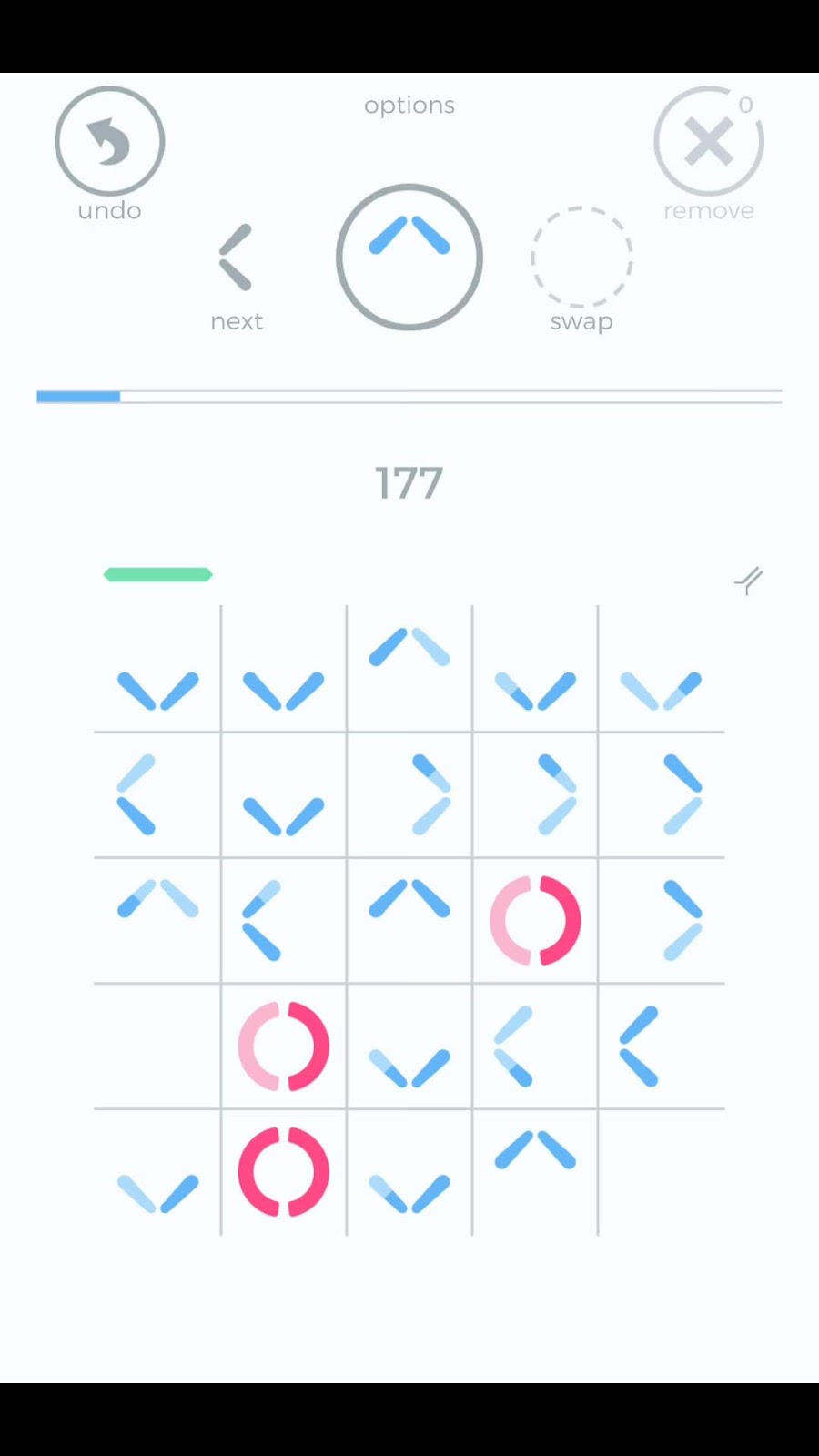Place piece in empty fourth-row first cell
Image resolution: width=819 pixels, height=1456 pixels.
157,1046
